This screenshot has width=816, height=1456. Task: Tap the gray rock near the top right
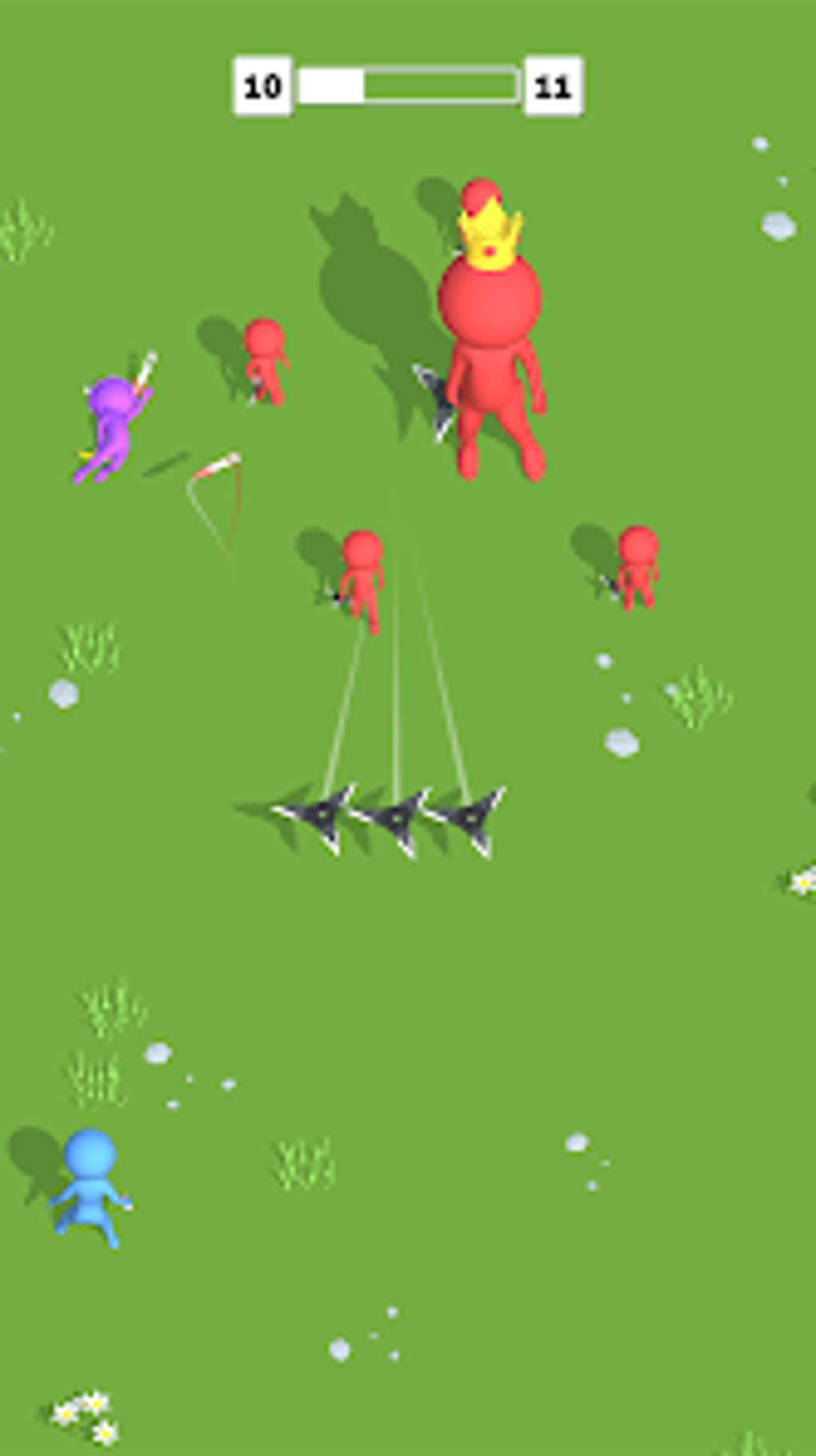coord(780,227)
